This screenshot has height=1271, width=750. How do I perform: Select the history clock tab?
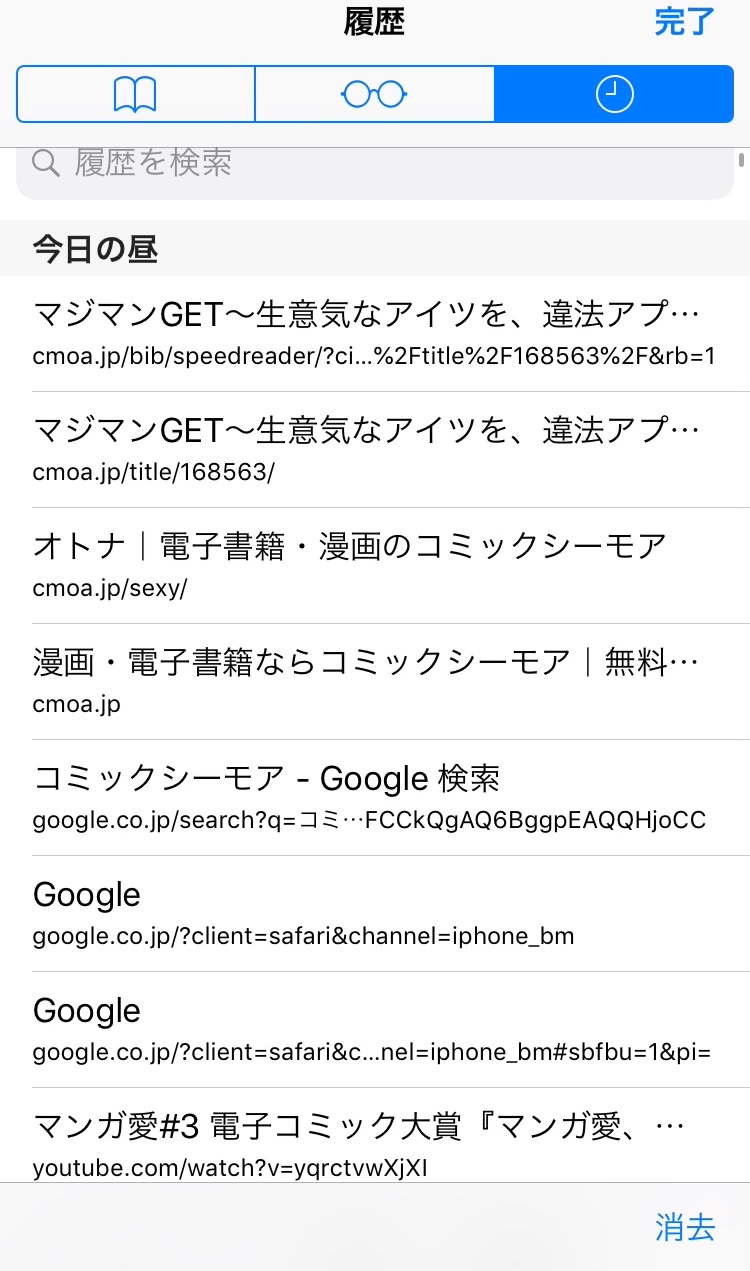tap(614, 95)
